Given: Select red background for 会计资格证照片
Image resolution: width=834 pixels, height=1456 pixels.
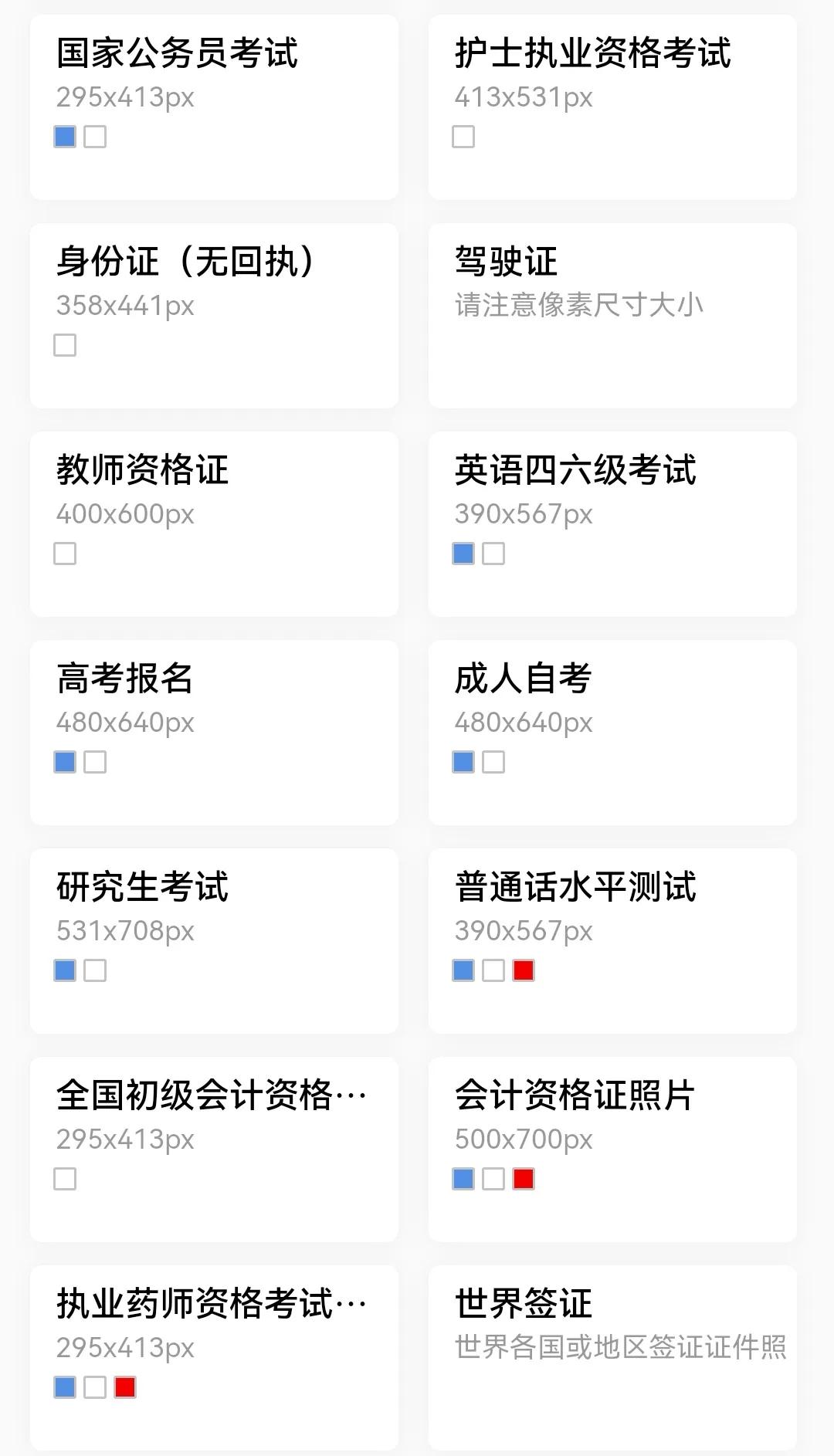Looking at the screenshot, I should [x=524, y=1180].
